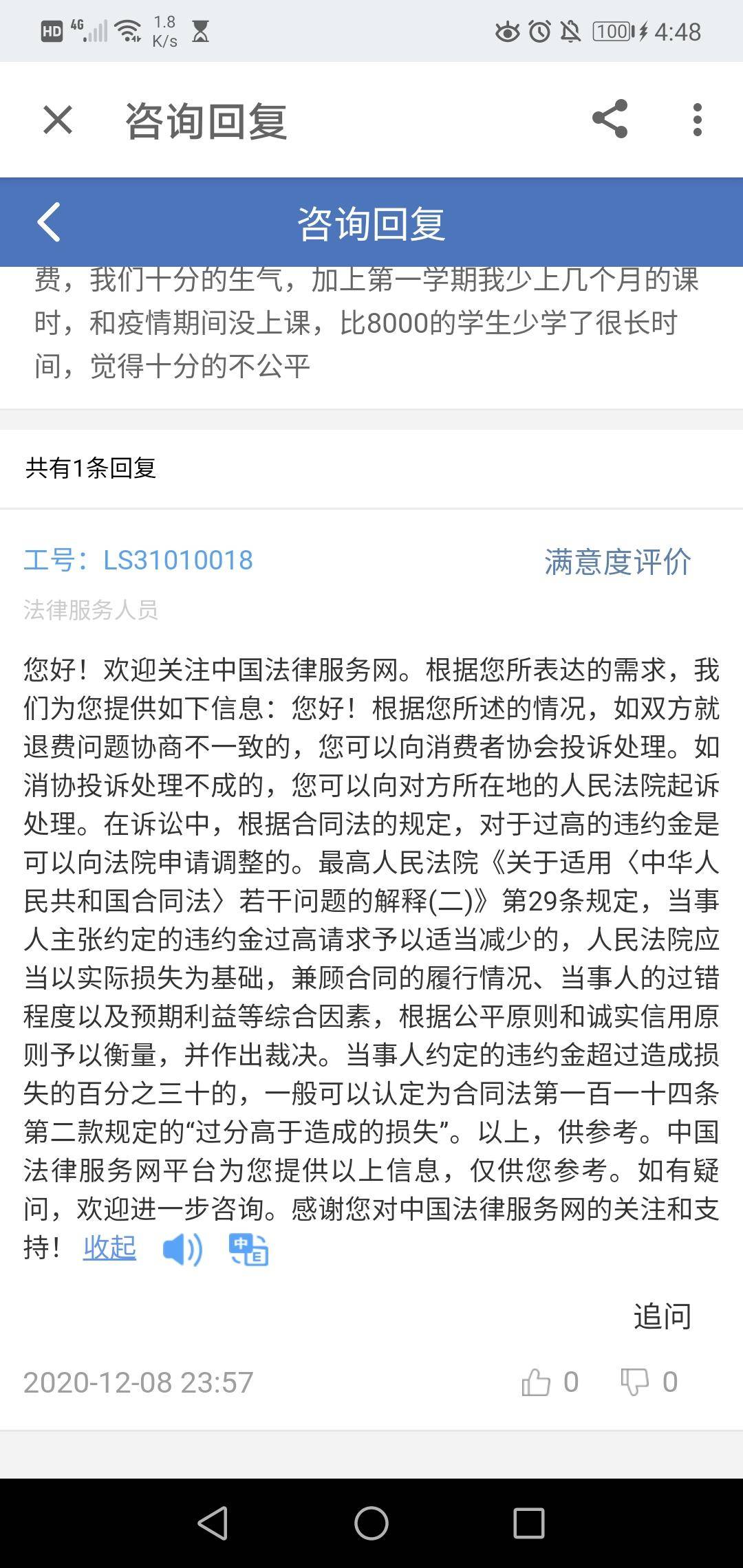Tap 追问 to ask a follow-up

point(662,1316)
